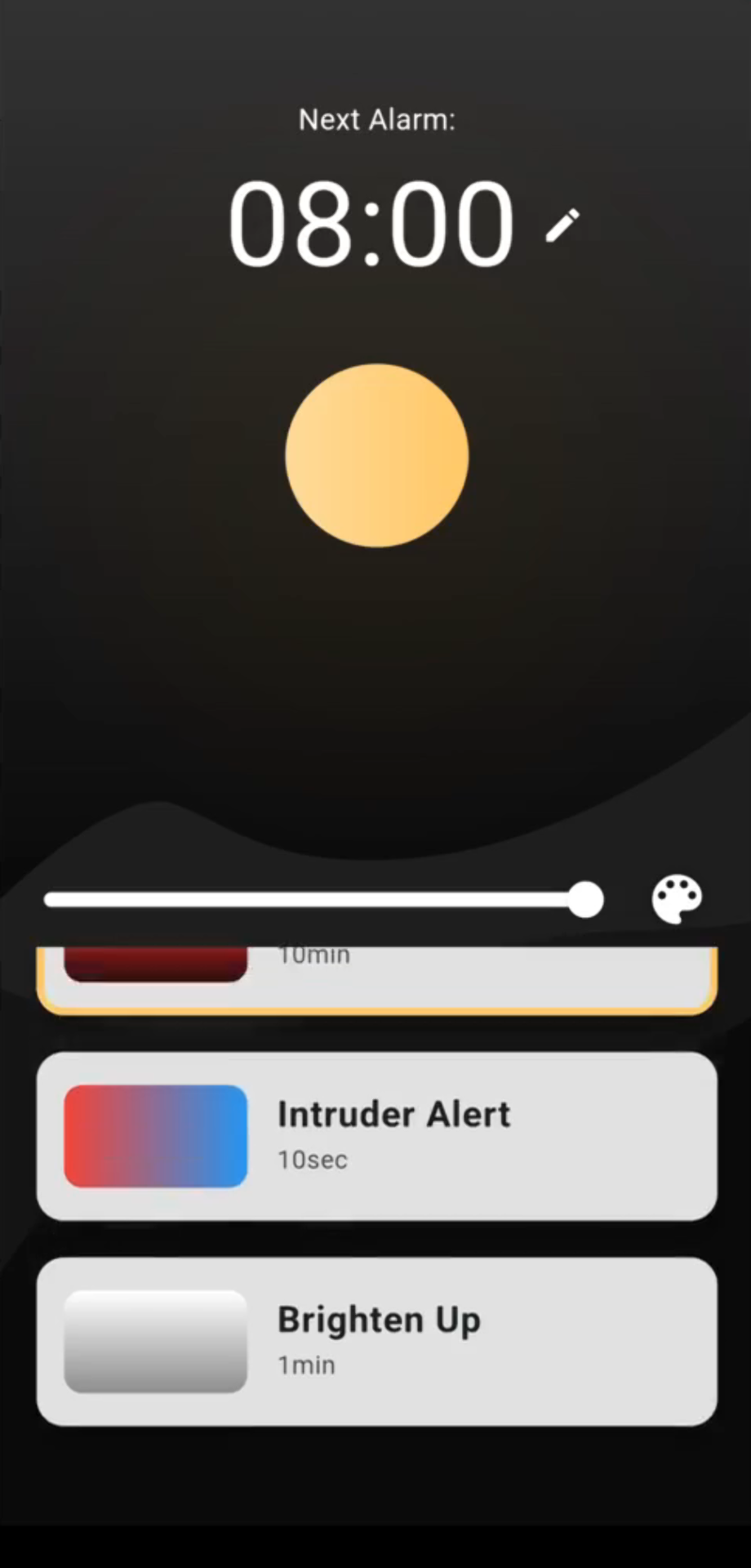Screen dimensions: 751x1568
Task: Choose the Brighten Up preset
Action: 377,1342
